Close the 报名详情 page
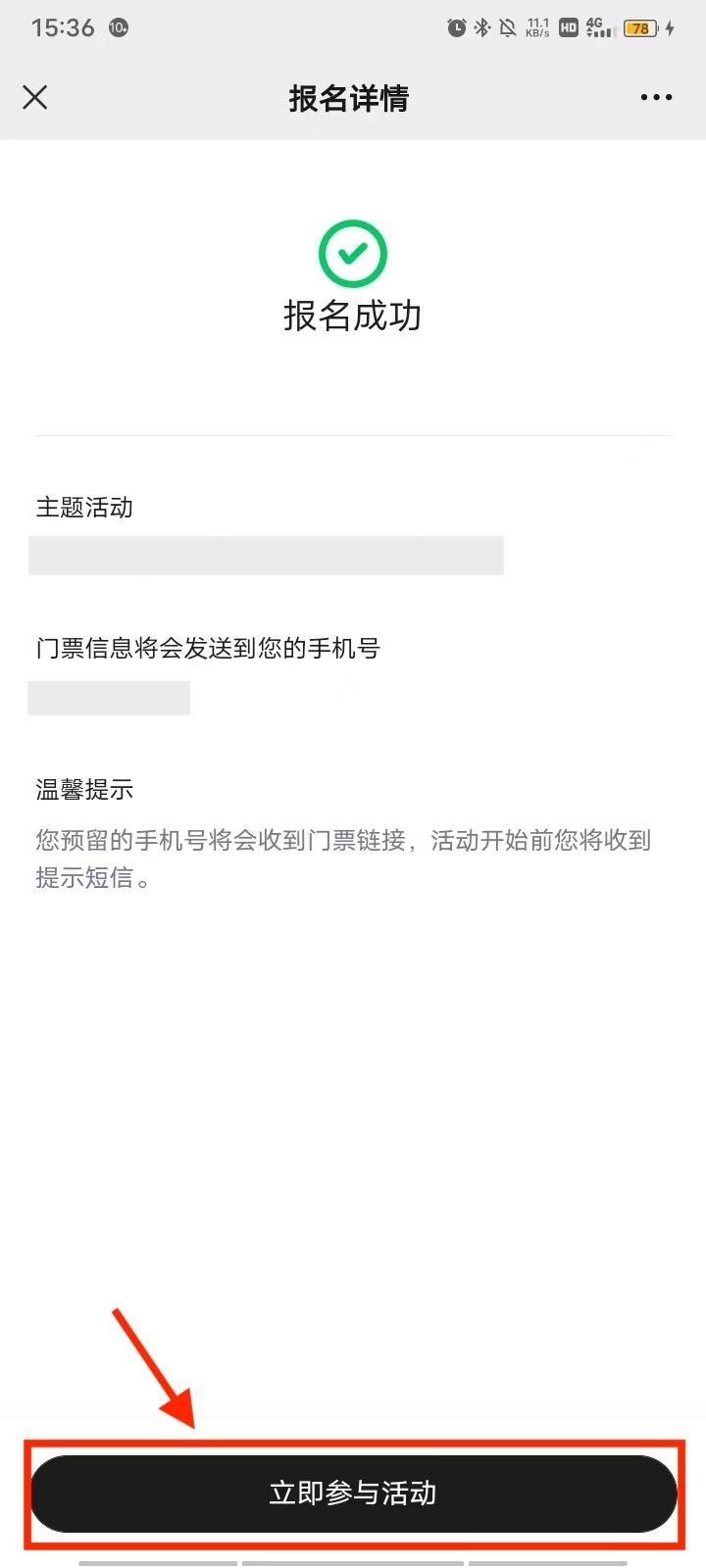Viewport: 706px width, 1568px height. [35, 97]
